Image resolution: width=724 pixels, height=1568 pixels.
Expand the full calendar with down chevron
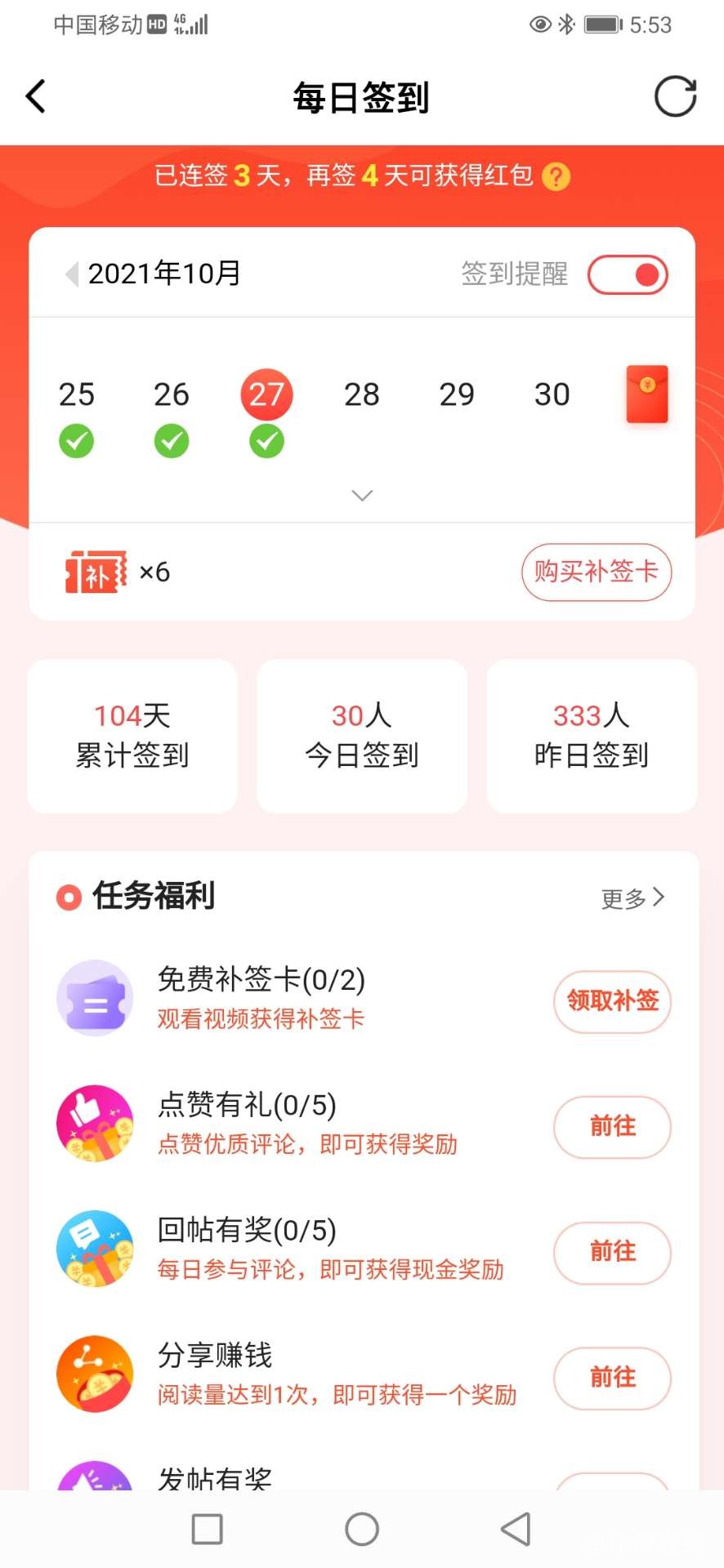(361, 496)
